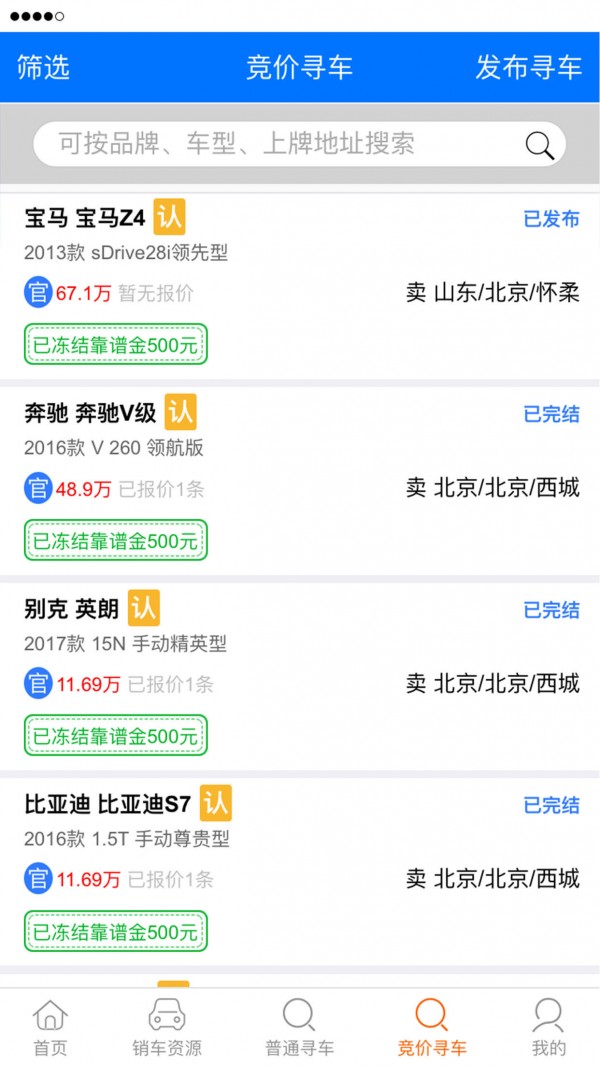Go to the 首页 tab
This screenshot has height=1067, width=600.
coord(50,1028)
